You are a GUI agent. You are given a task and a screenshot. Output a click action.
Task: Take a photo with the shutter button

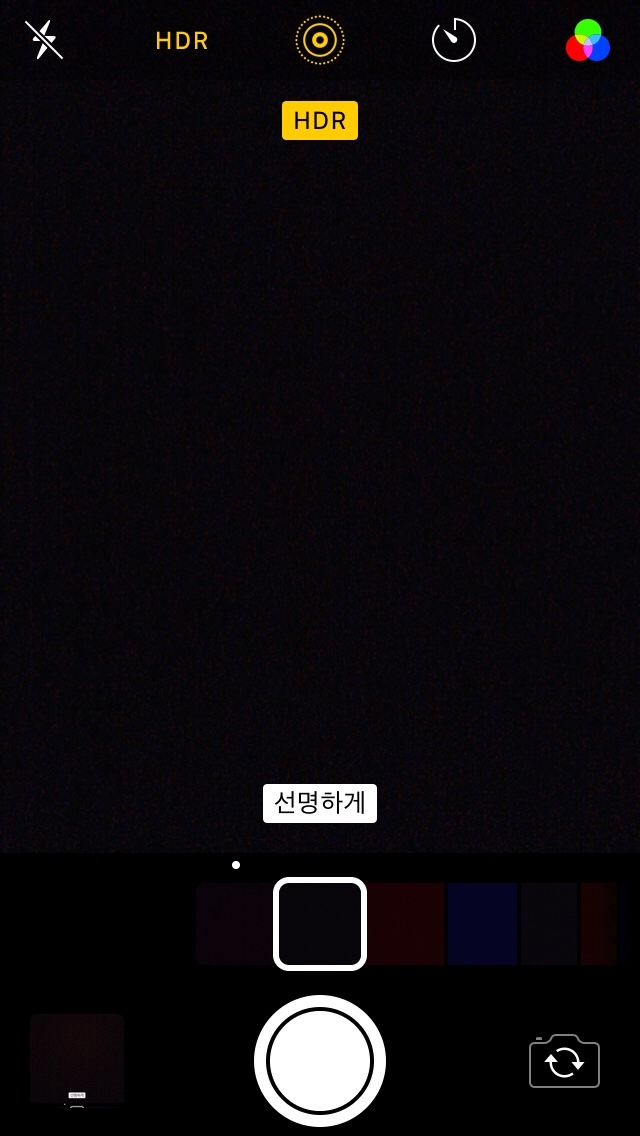(x=320, y=1060)
